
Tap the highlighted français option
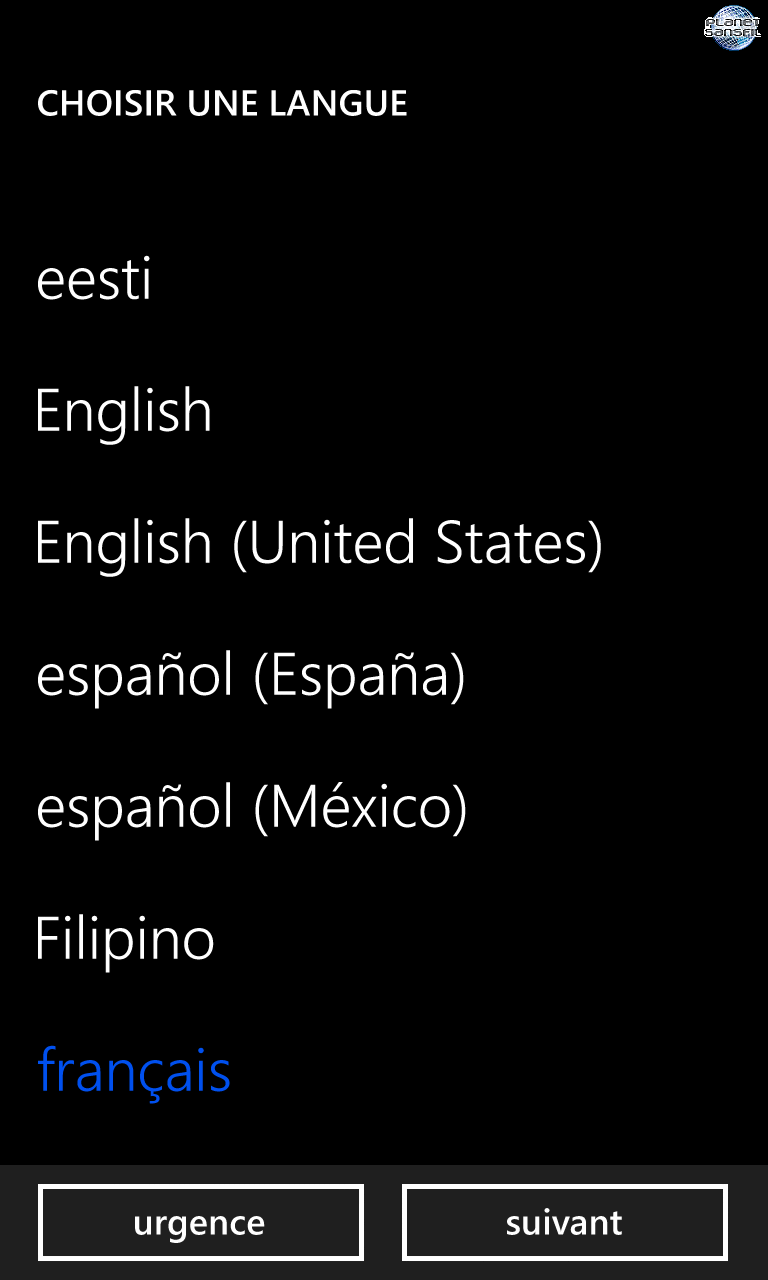tap(134, 1072)
